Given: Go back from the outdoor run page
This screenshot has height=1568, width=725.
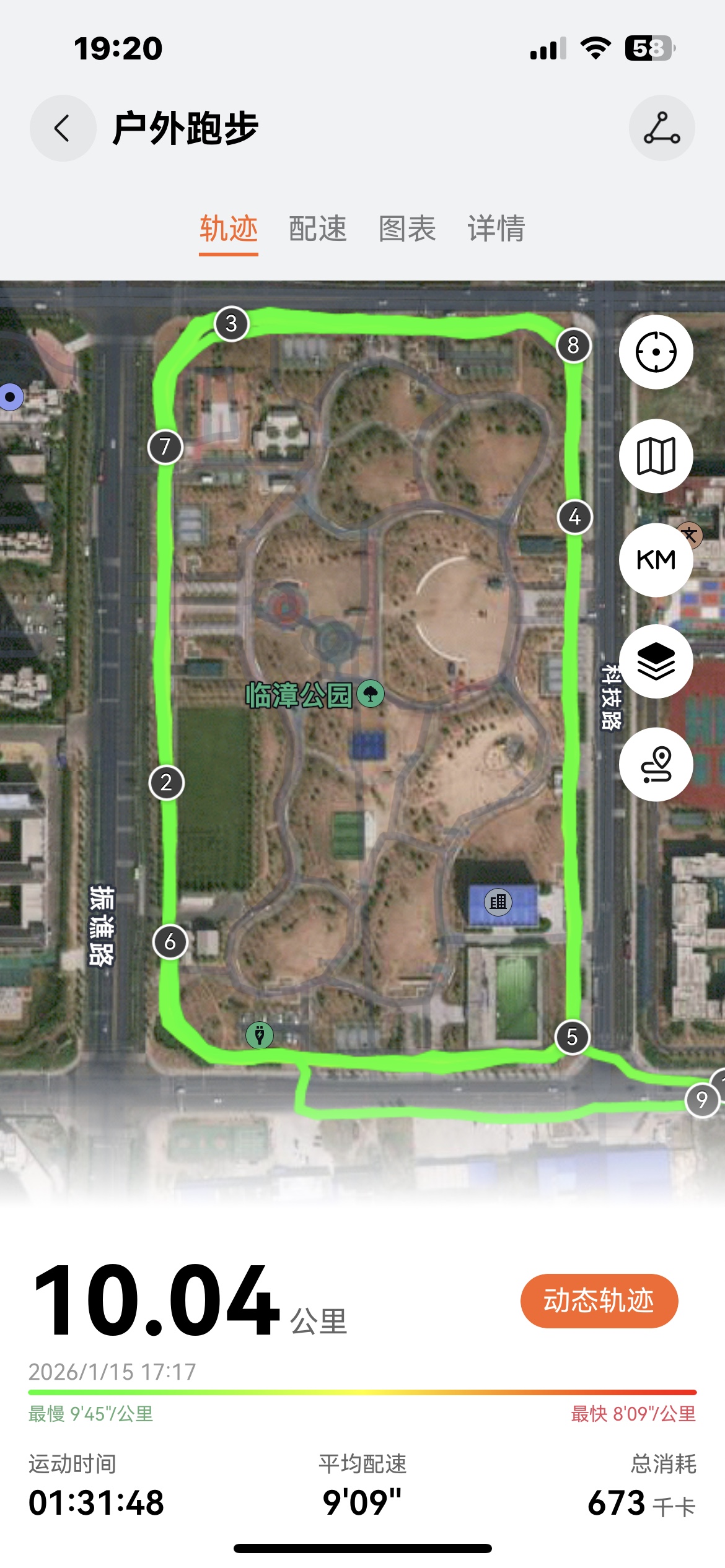Looking at the screenshot, I should tap(63, 128).
